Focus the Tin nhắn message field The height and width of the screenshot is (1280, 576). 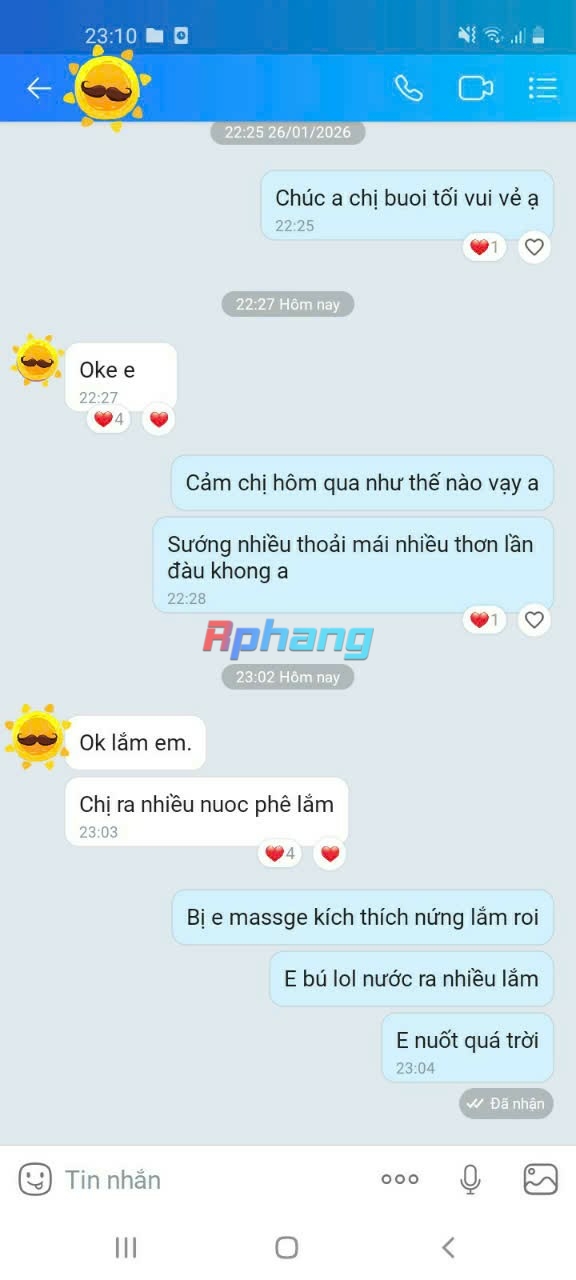point(210,1179)
